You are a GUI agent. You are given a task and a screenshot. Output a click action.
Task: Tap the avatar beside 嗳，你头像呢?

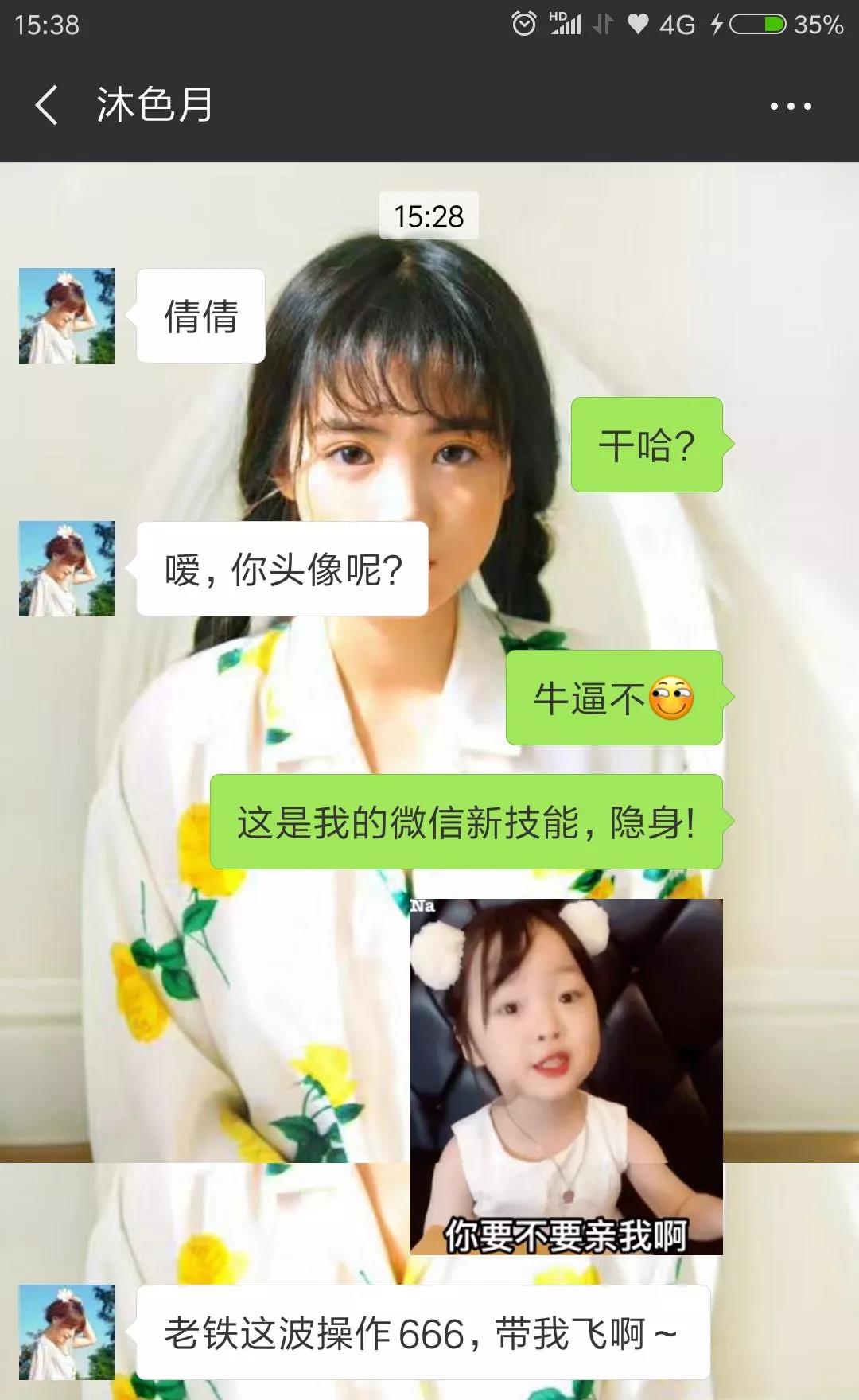click(67, 569)
